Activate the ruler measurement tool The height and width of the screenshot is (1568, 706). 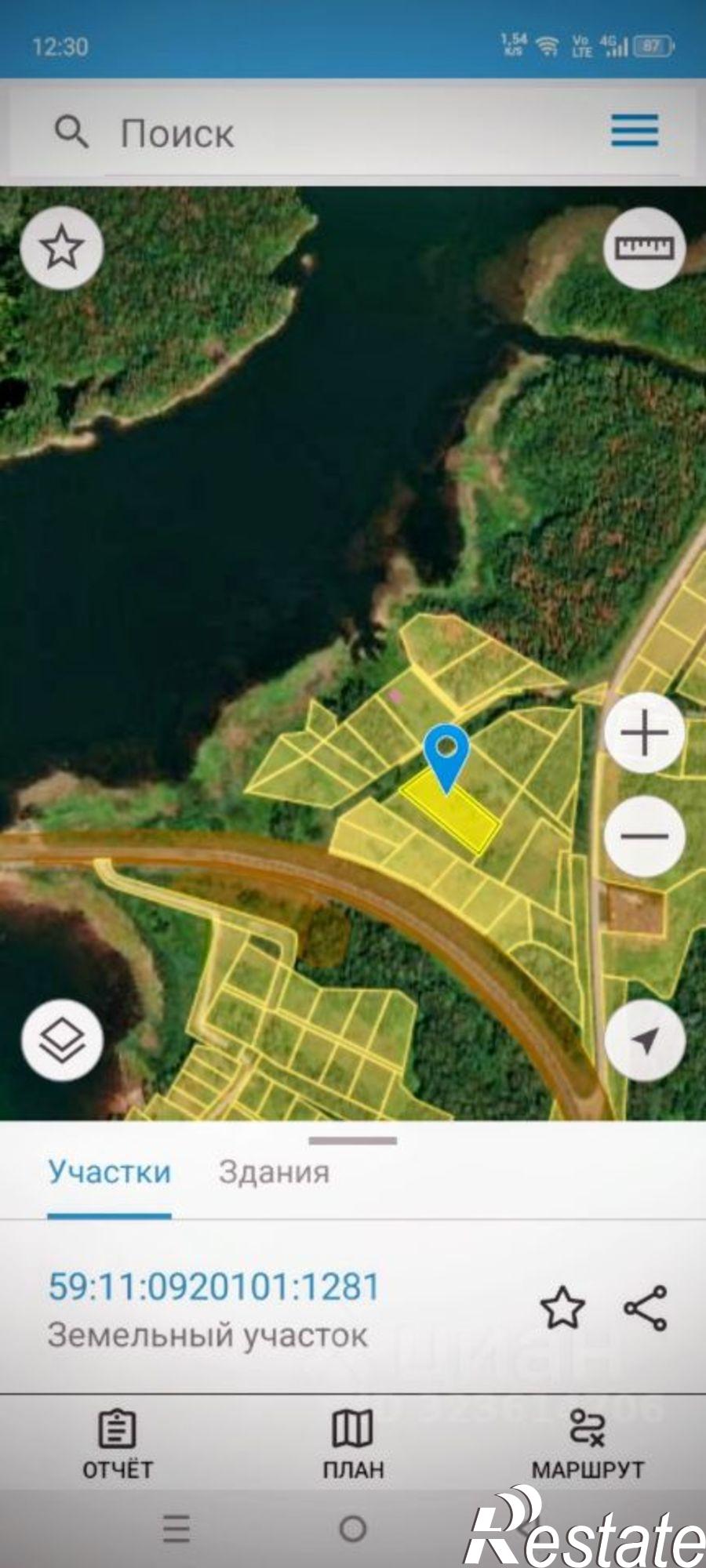tap(644, 249)
